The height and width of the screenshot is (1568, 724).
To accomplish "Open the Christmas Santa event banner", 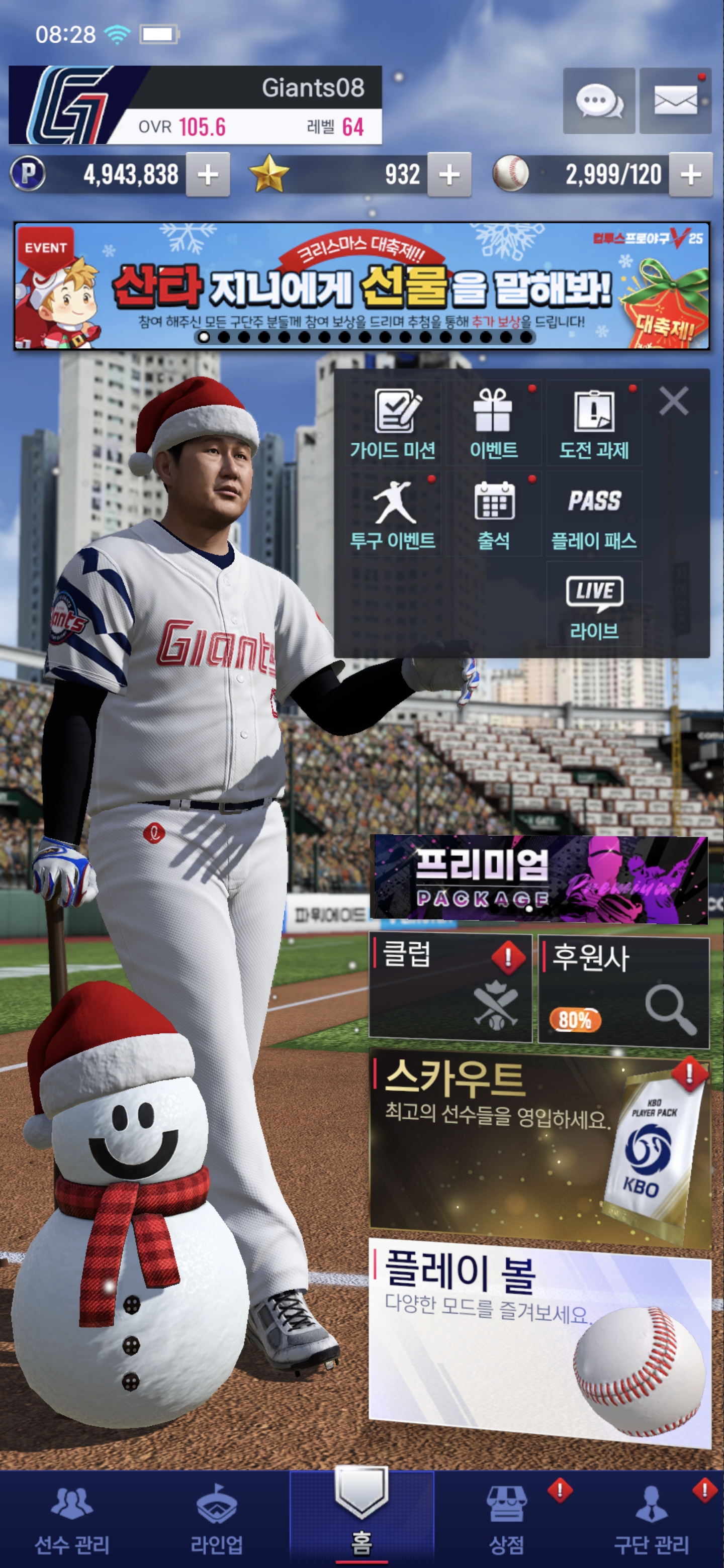I will coord(361,286).
